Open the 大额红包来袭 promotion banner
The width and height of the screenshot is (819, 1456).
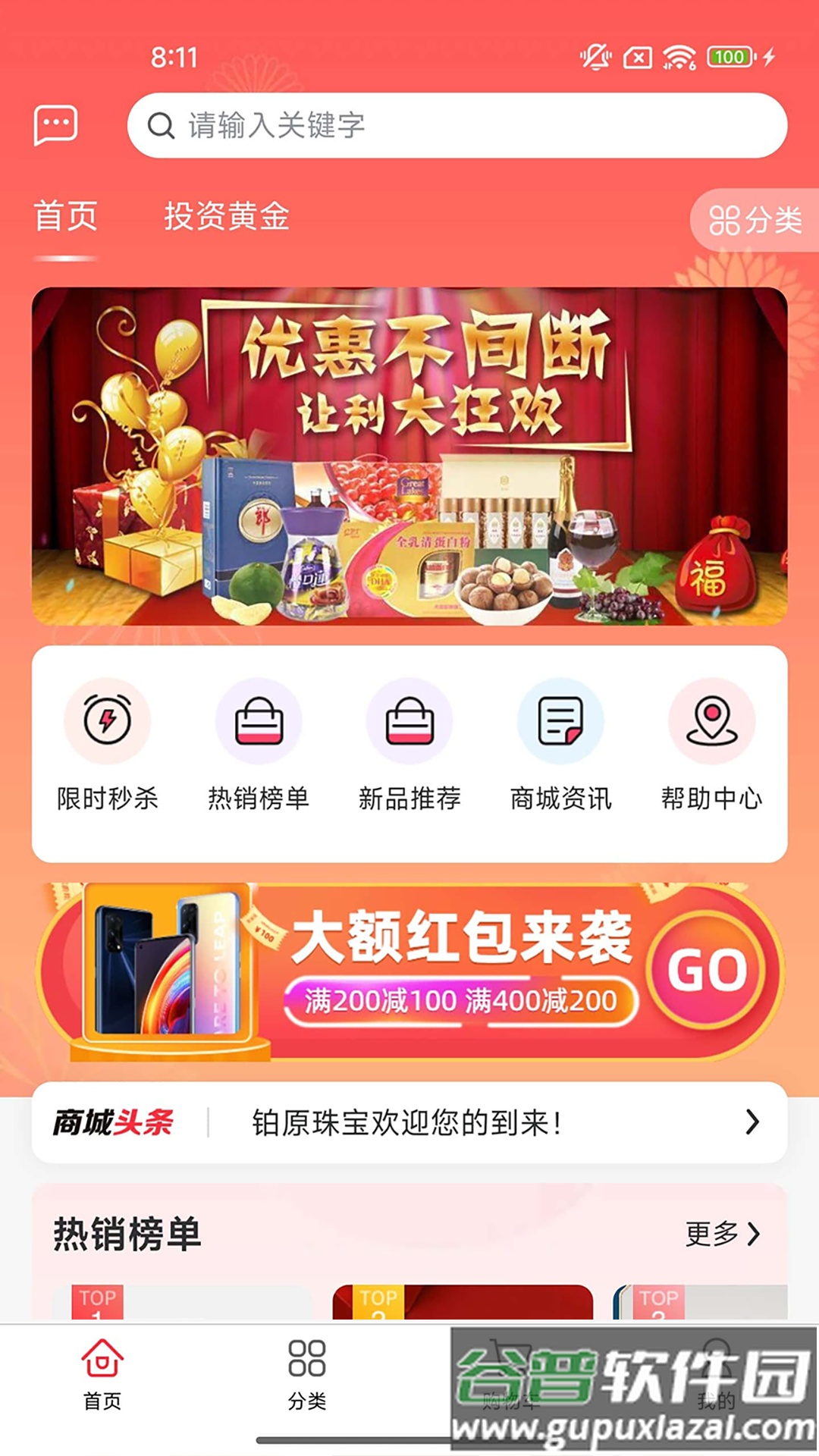409,970
